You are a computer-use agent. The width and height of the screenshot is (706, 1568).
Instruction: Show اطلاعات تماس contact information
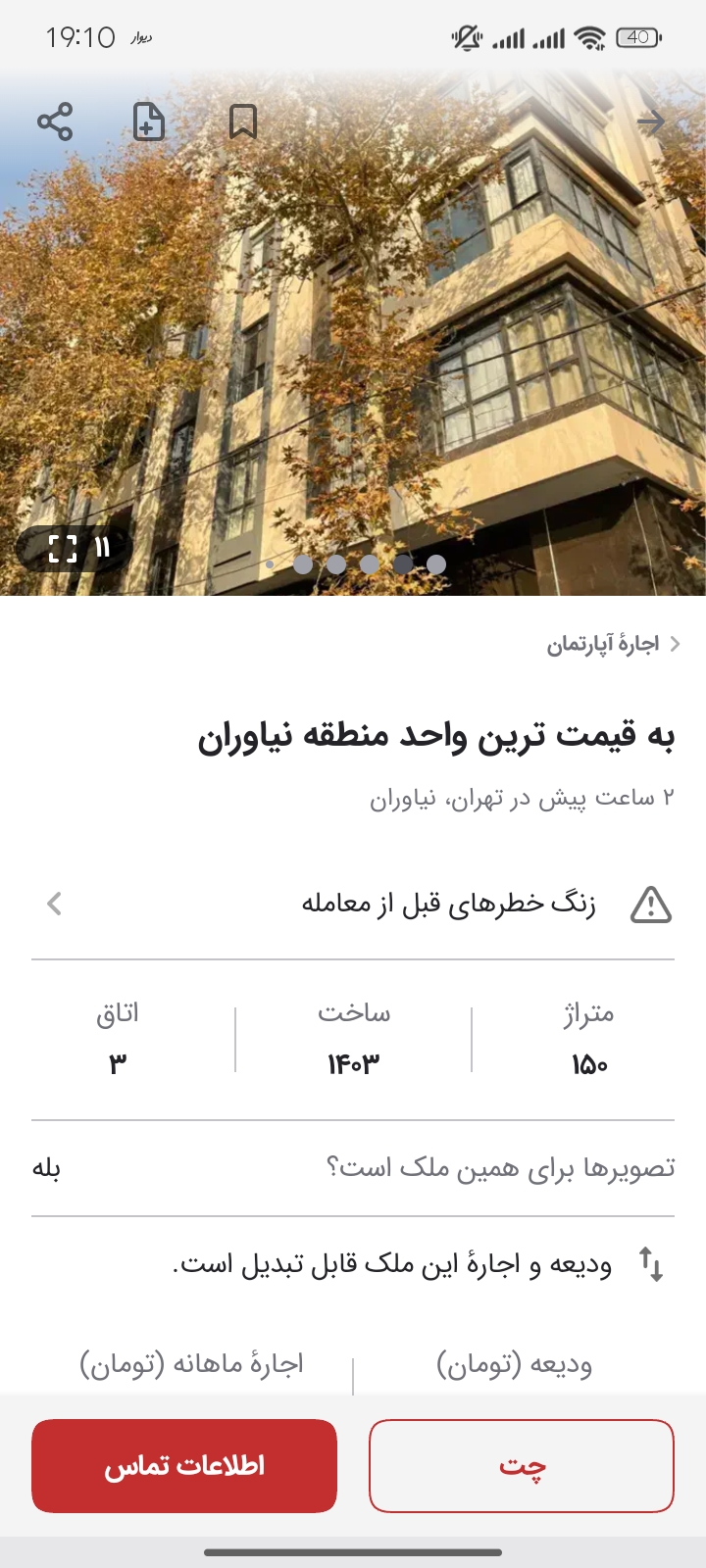click(184, 1466)
